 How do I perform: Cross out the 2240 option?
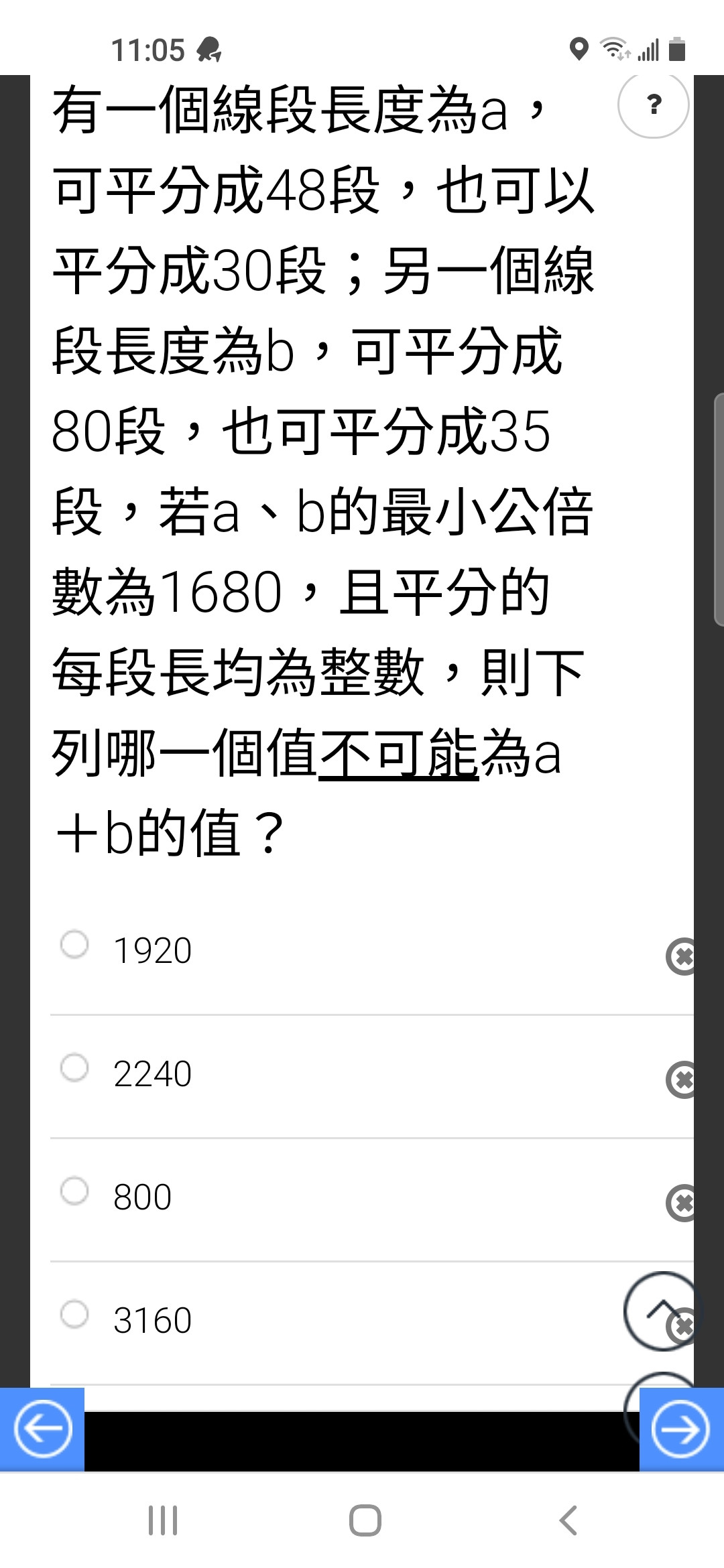[680, 1080]
